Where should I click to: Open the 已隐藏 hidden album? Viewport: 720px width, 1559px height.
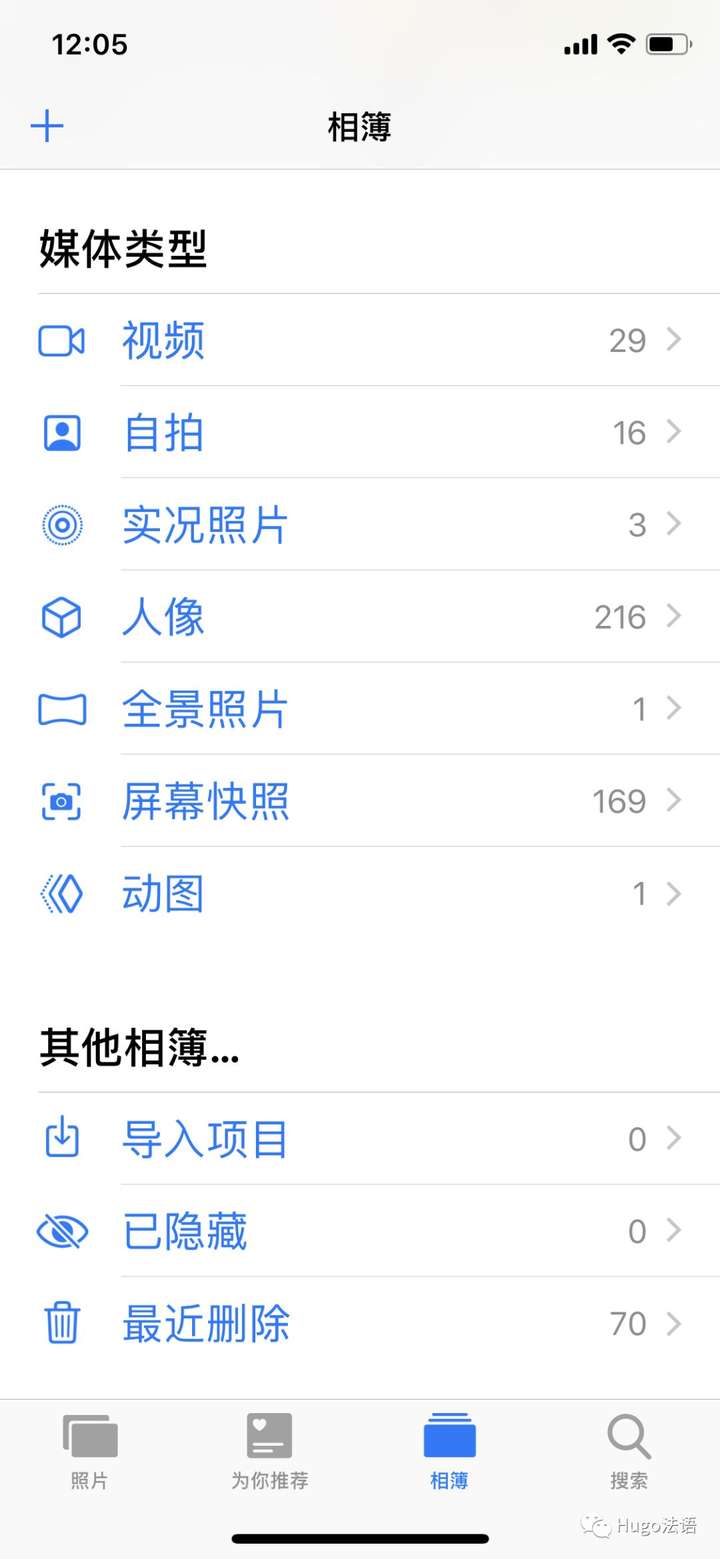[x=360, y=1231]
